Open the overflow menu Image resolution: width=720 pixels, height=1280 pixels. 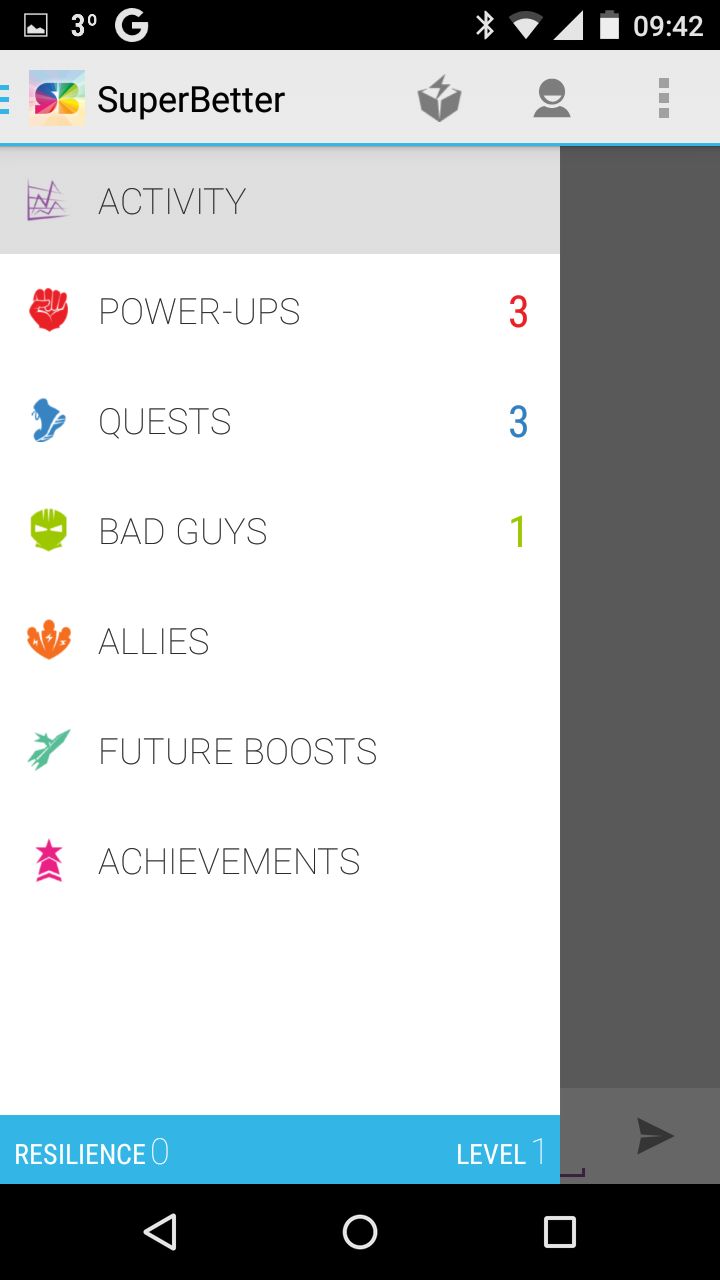click(x=664, y=99)
